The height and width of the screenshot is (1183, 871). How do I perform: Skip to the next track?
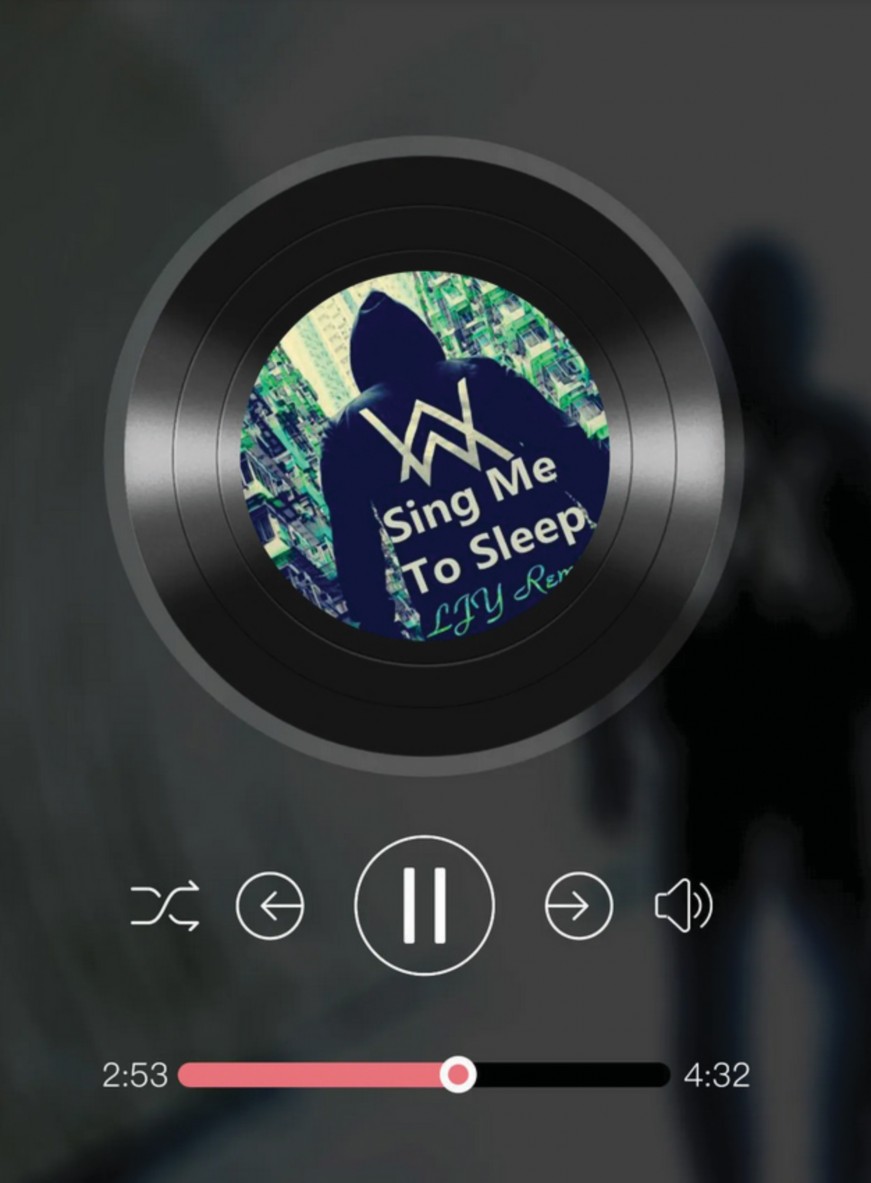(x=579, y=906)
